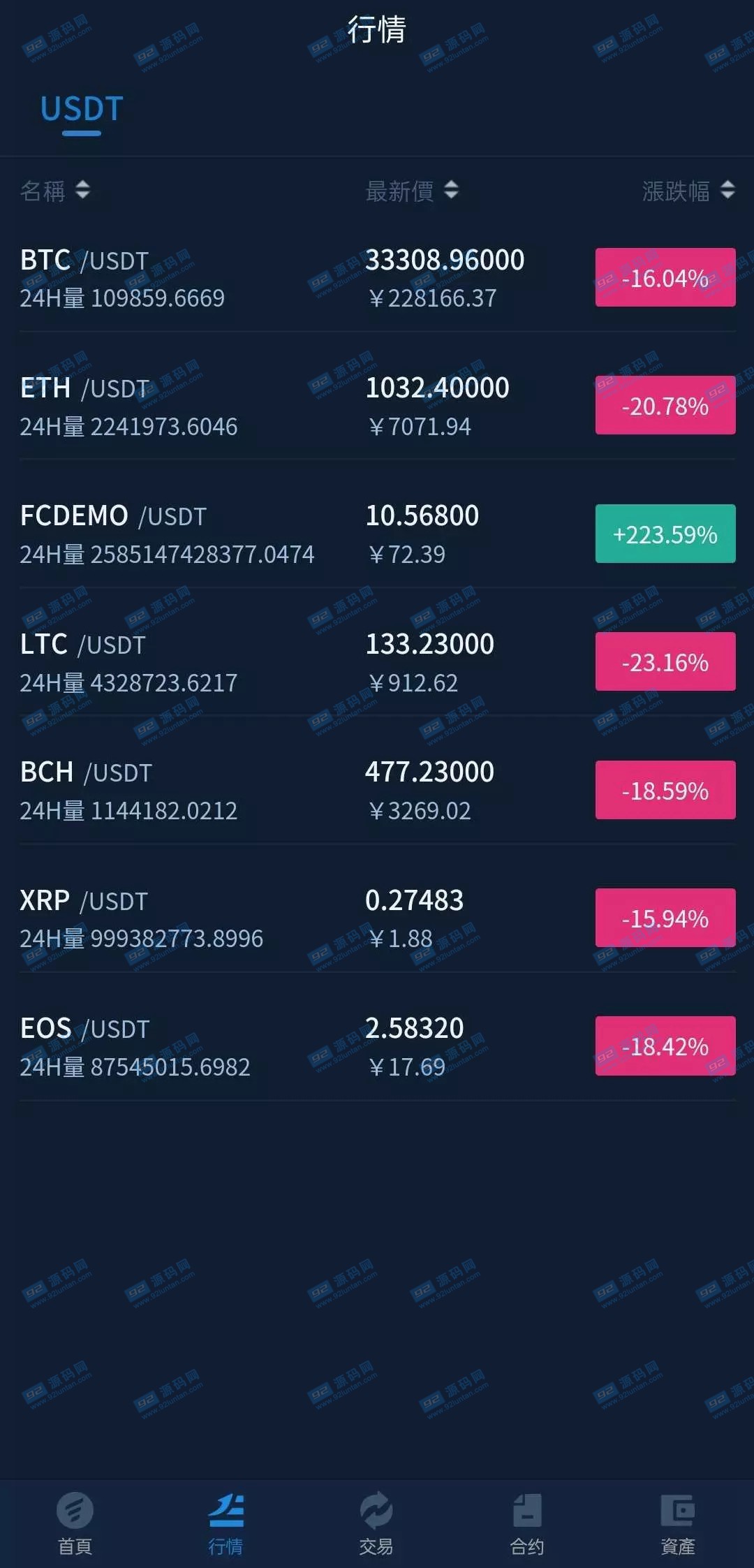The height and width of the screenshot is (1568, 754).
Task: Open the ETH/USDT pair
Action: (x=377, y=406)
